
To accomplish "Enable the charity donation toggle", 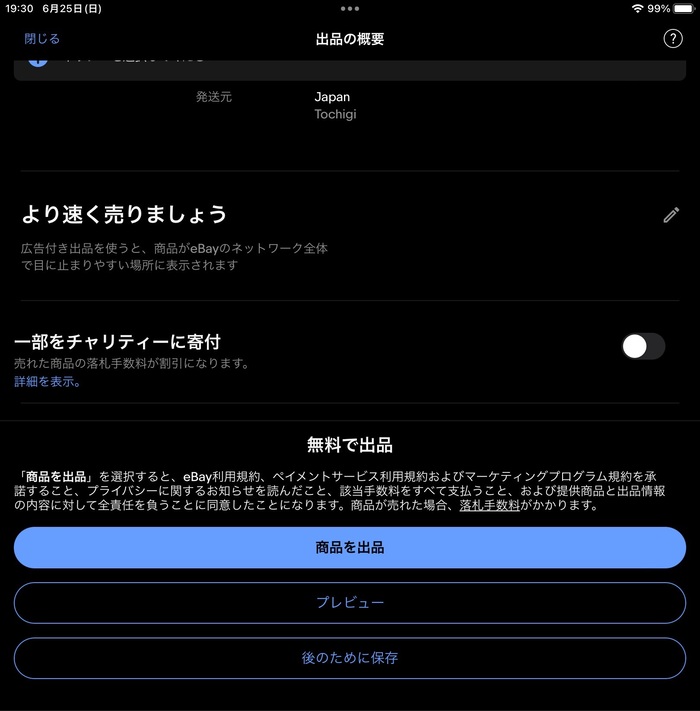I will coord(643,347).
